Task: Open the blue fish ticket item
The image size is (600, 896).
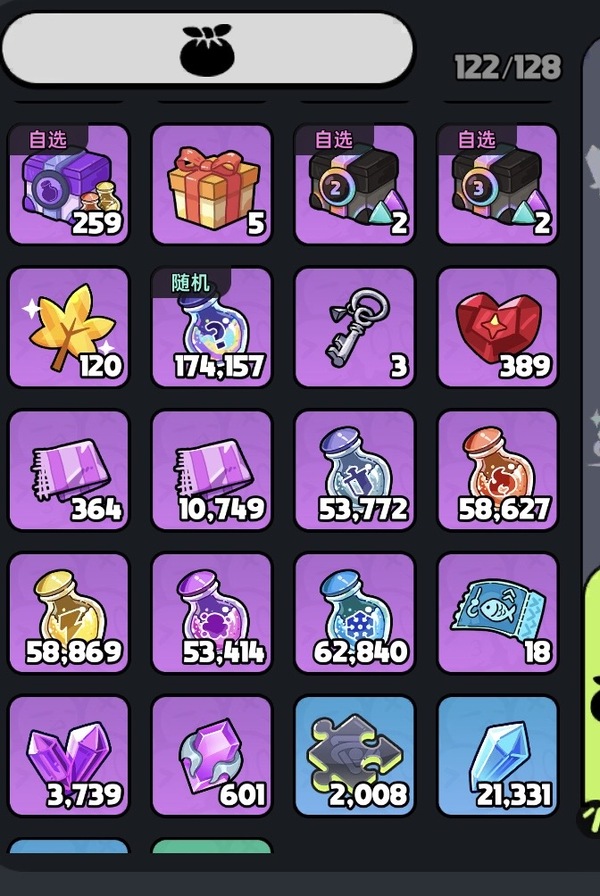Action: point(498,613)
